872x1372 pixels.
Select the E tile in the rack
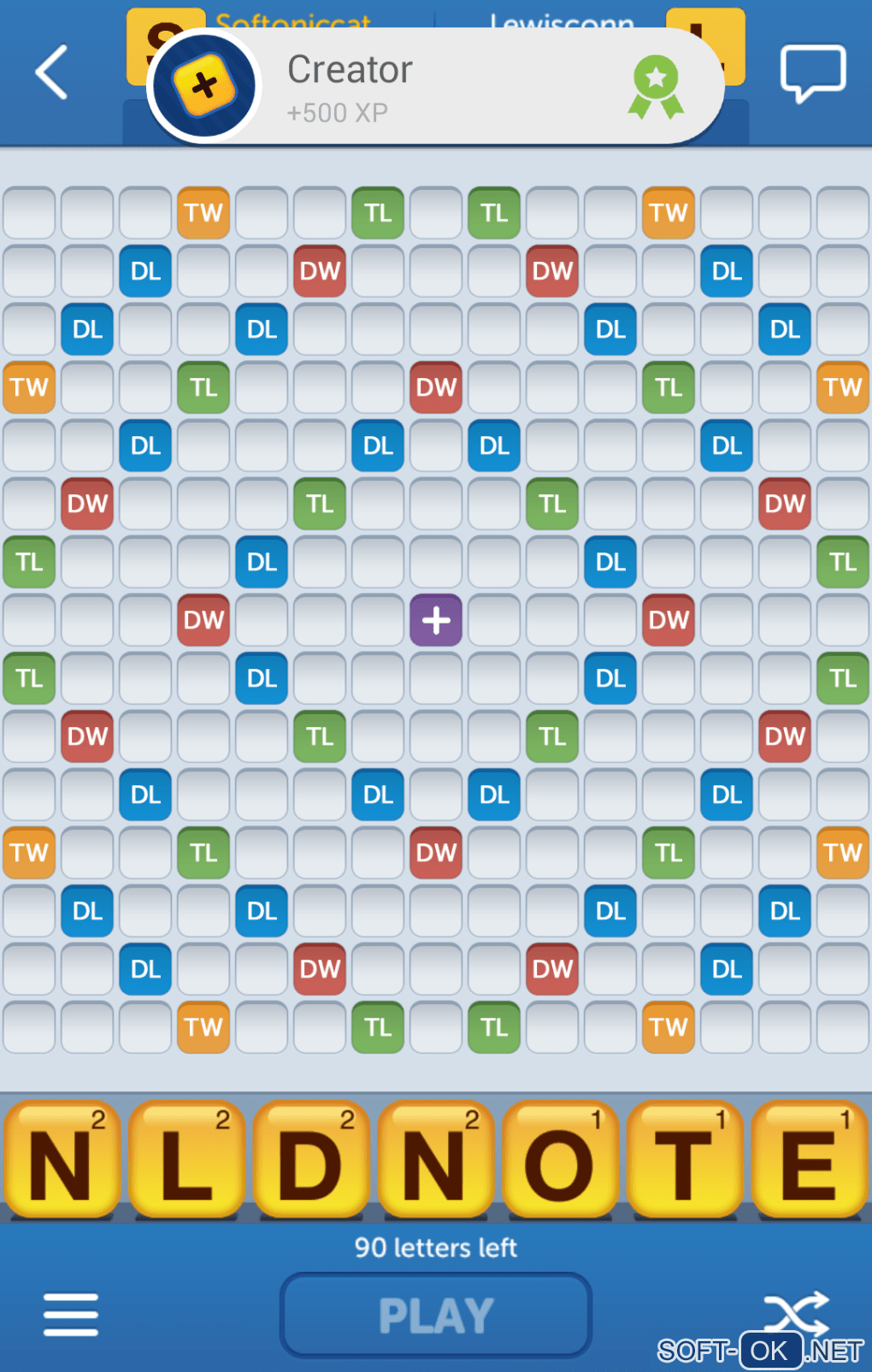pos(809,1161)
